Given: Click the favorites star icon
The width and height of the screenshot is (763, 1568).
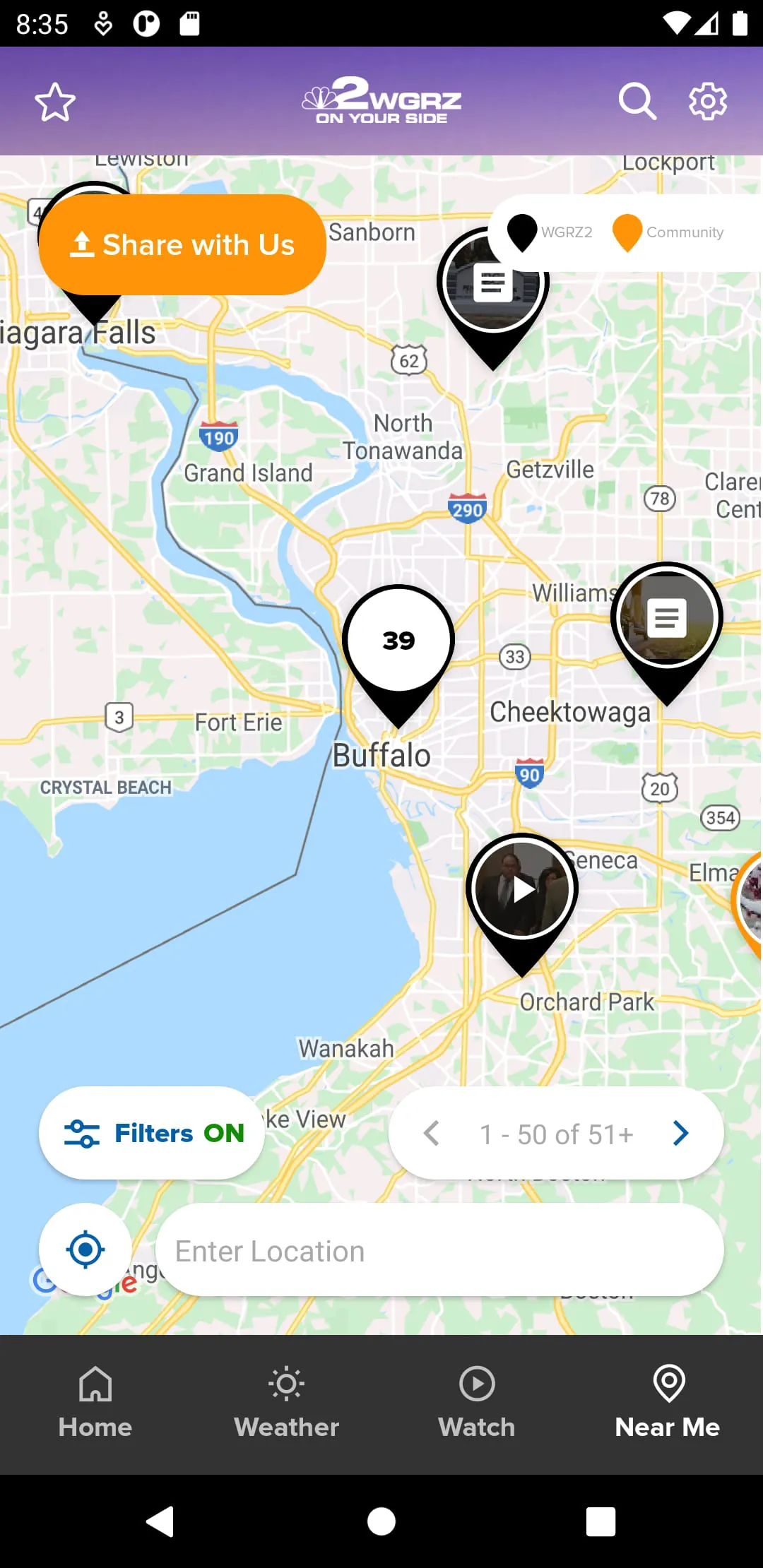Looking at the screenshot, I should tap(54, 102).
